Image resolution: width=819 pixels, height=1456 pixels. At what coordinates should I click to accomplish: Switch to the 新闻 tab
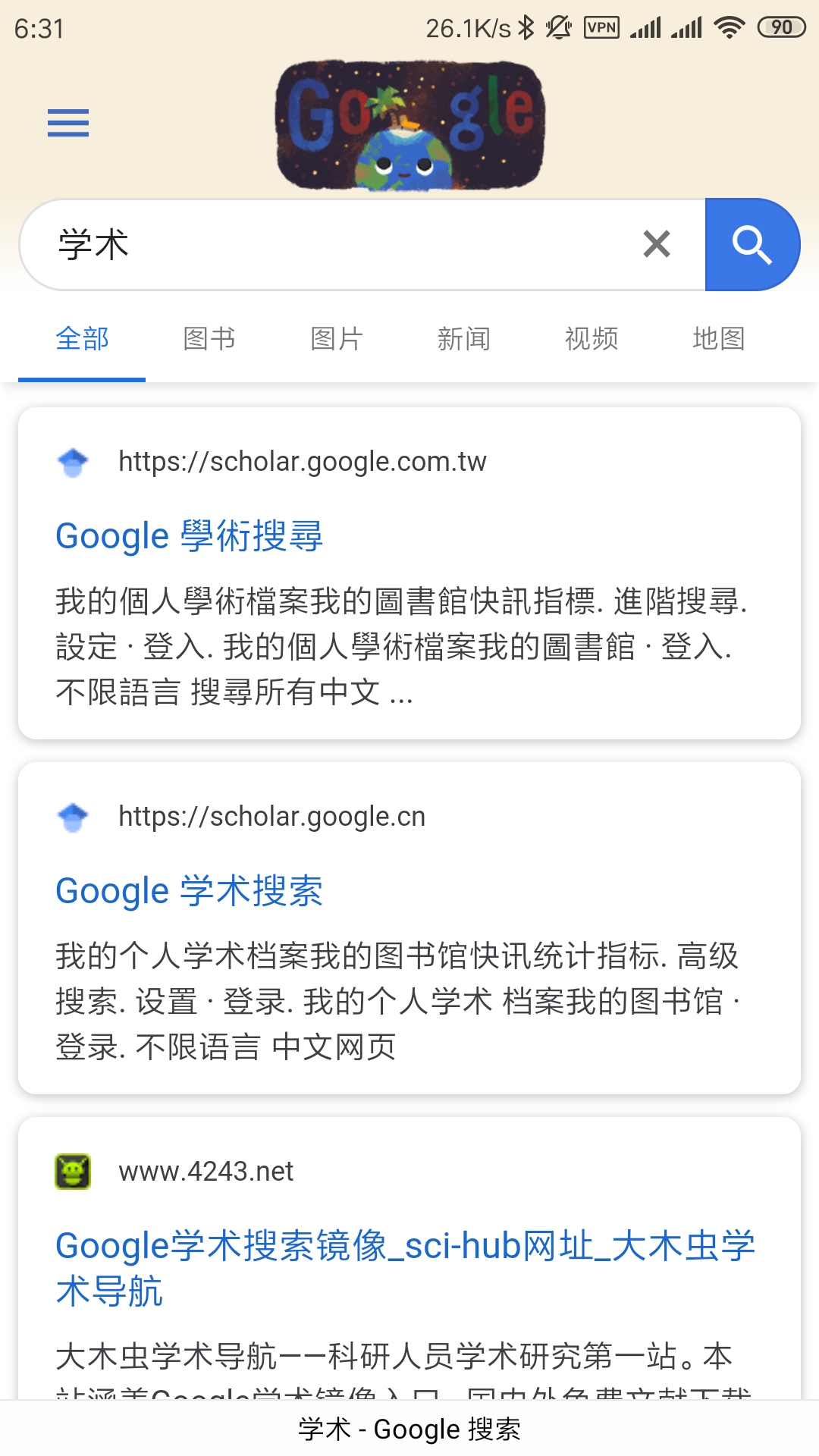[464, 338]
